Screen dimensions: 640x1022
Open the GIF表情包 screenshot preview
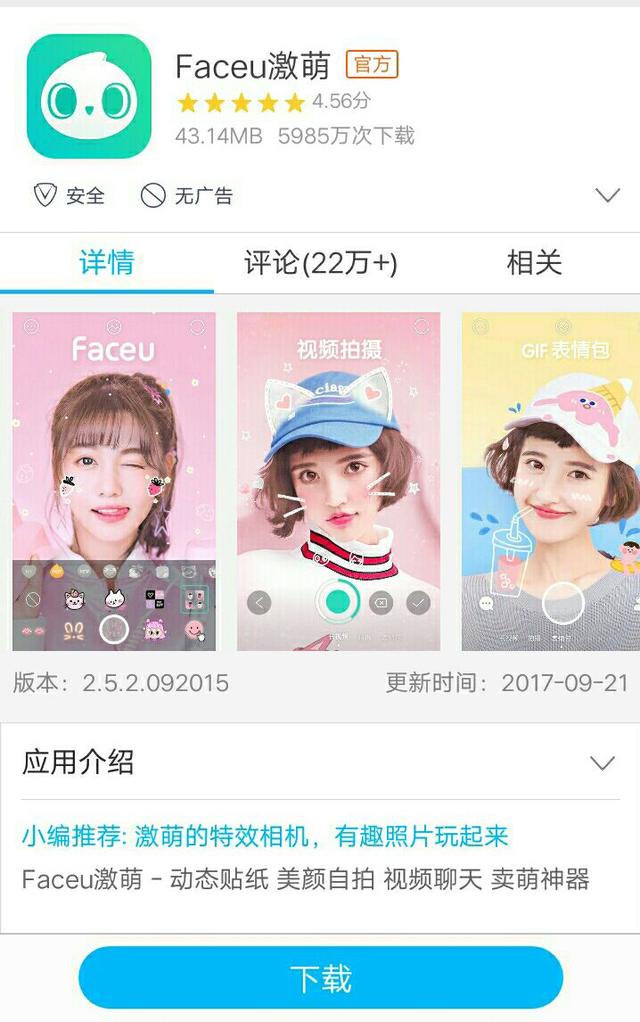click(x=550, y=481)
